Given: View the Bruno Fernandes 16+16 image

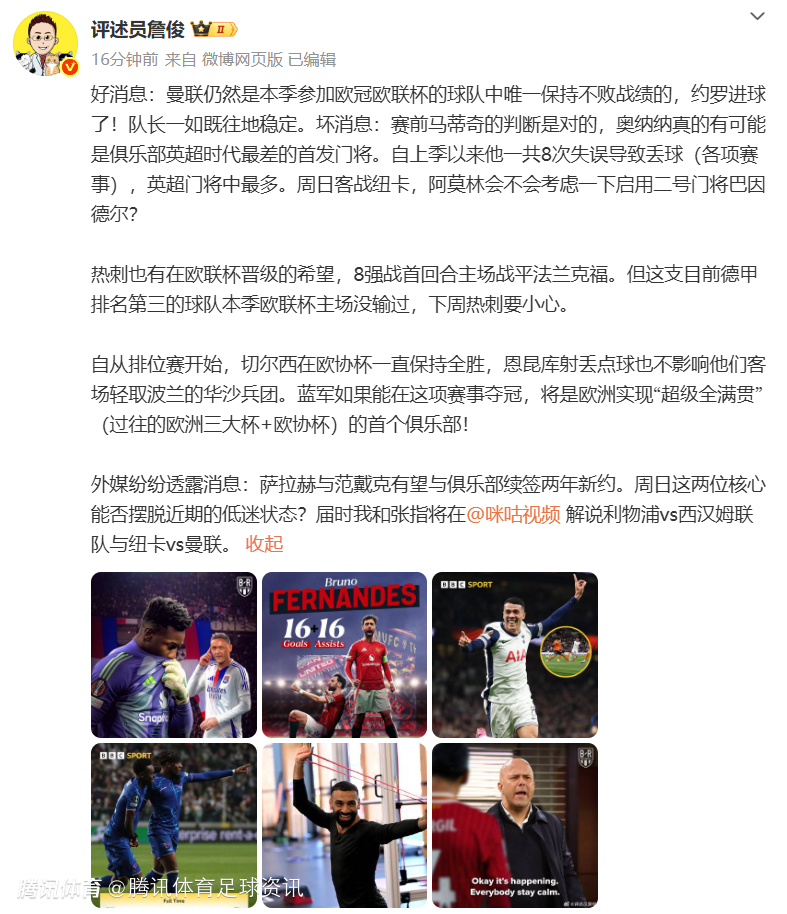Looking at the screenshot, I should coord(344,654).
